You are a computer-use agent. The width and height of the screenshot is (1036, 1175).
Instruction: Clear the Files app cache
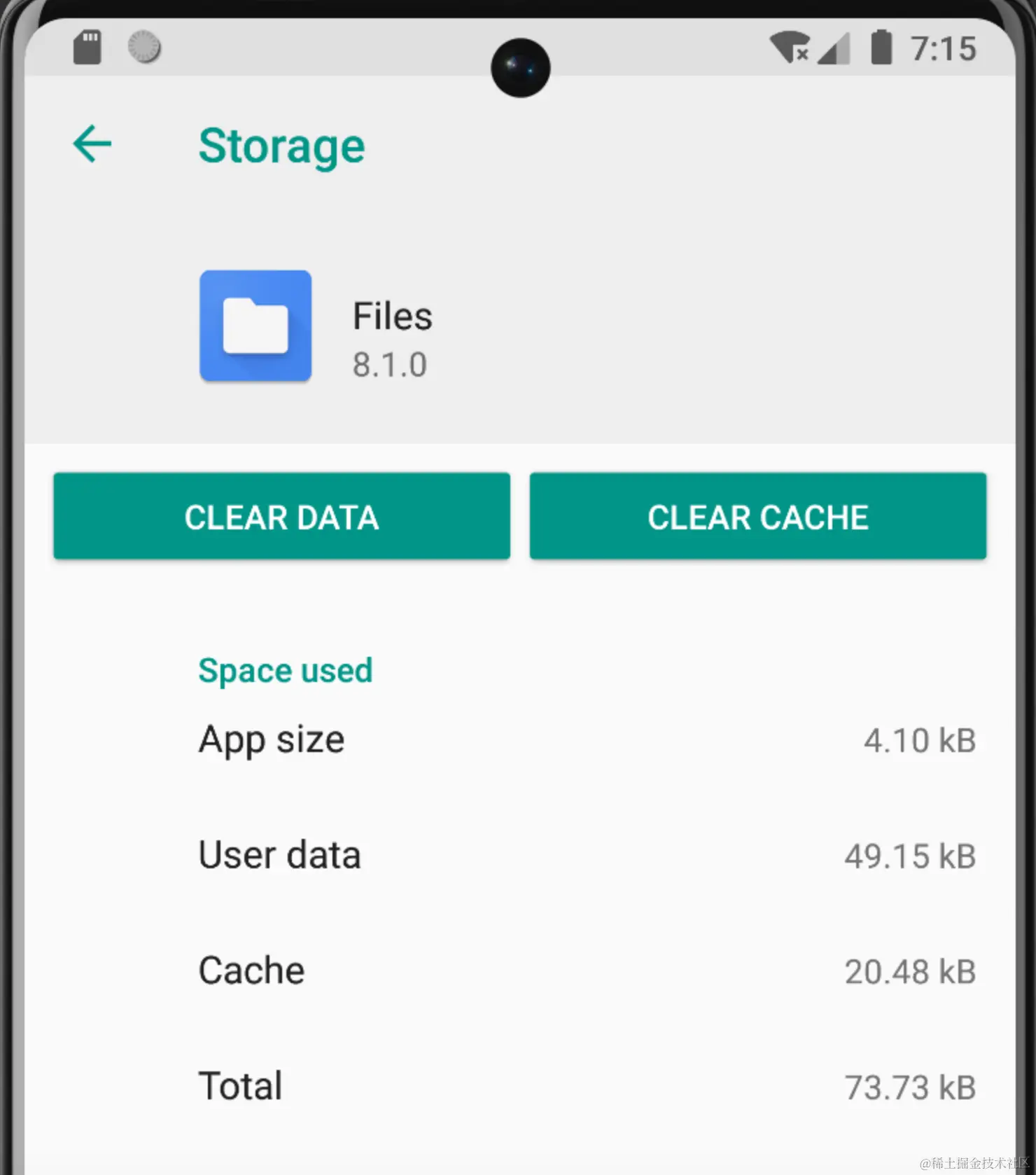click(x=757, y=517)
